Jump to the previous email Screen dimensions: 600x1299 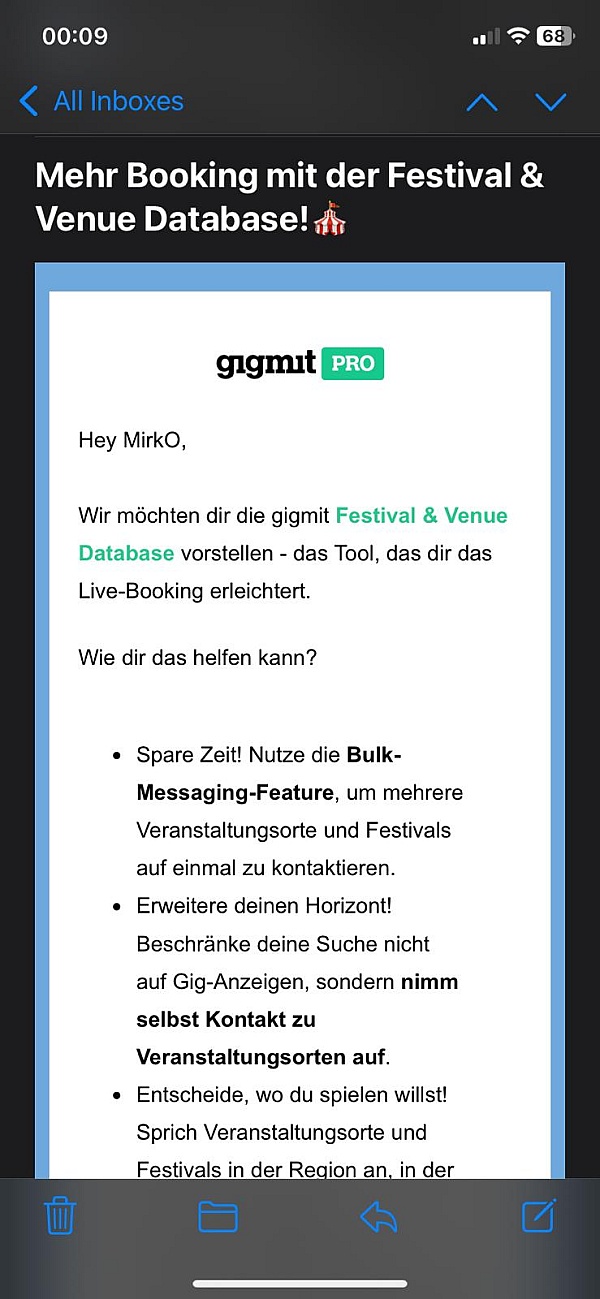coord(482,101)
